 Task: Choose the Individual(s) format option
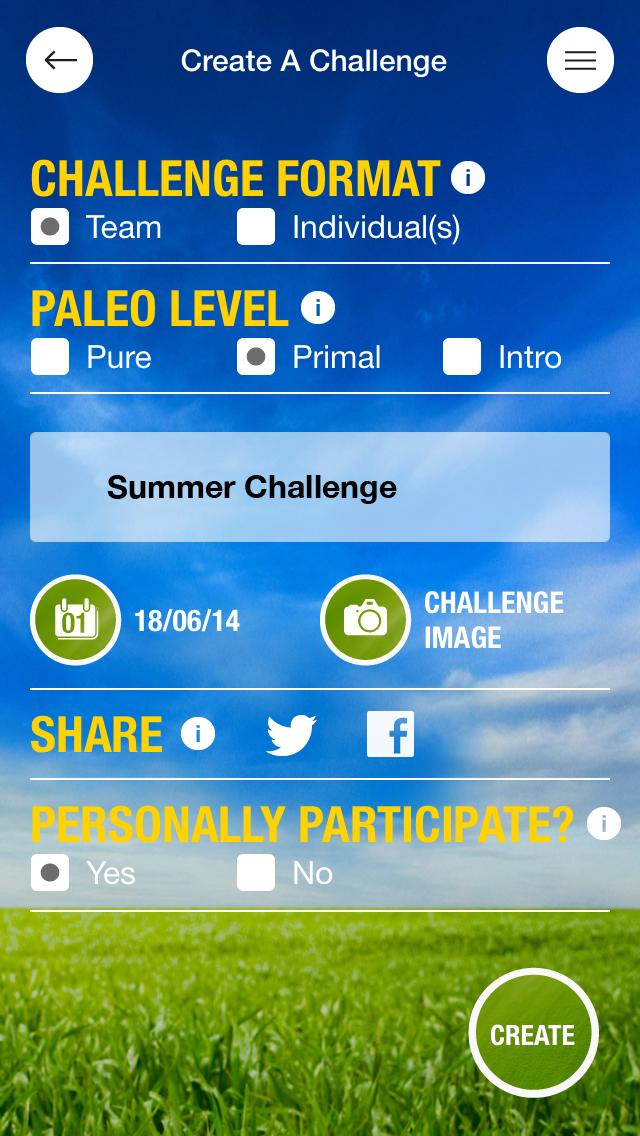click(x=256, y=227)
